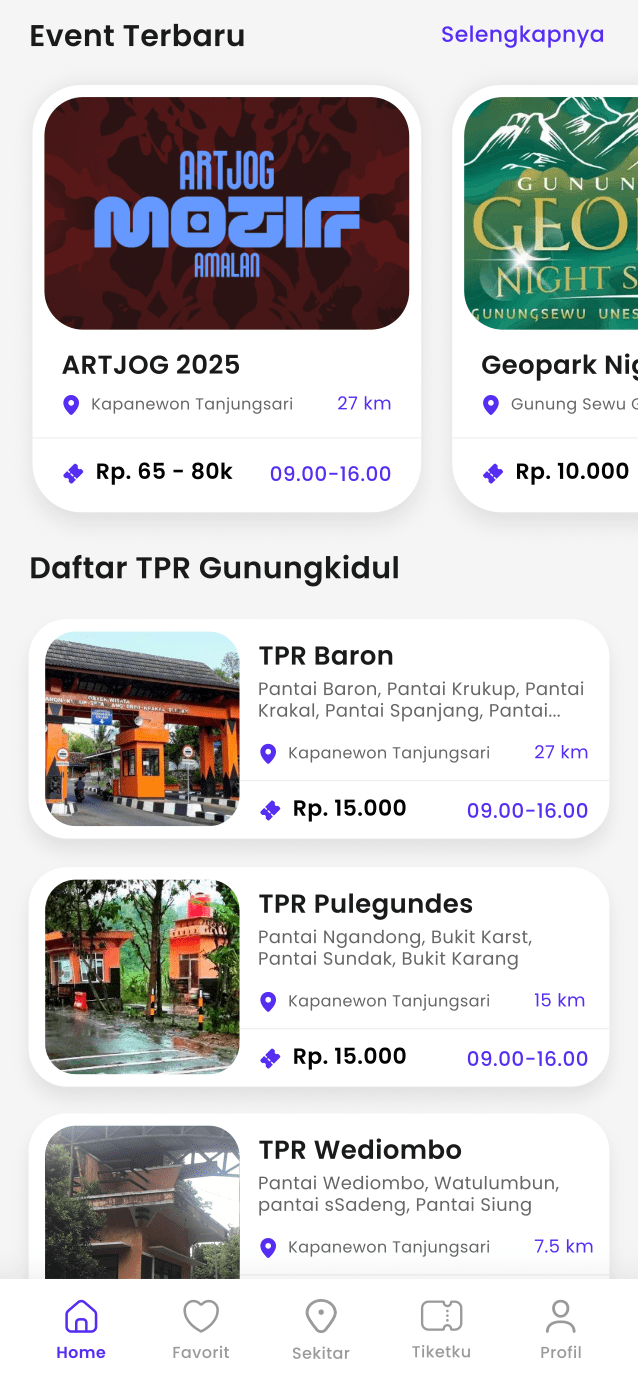The image size is (638, 1379).
Task: View the Geopark Night event card
Action: click(550, 298)
